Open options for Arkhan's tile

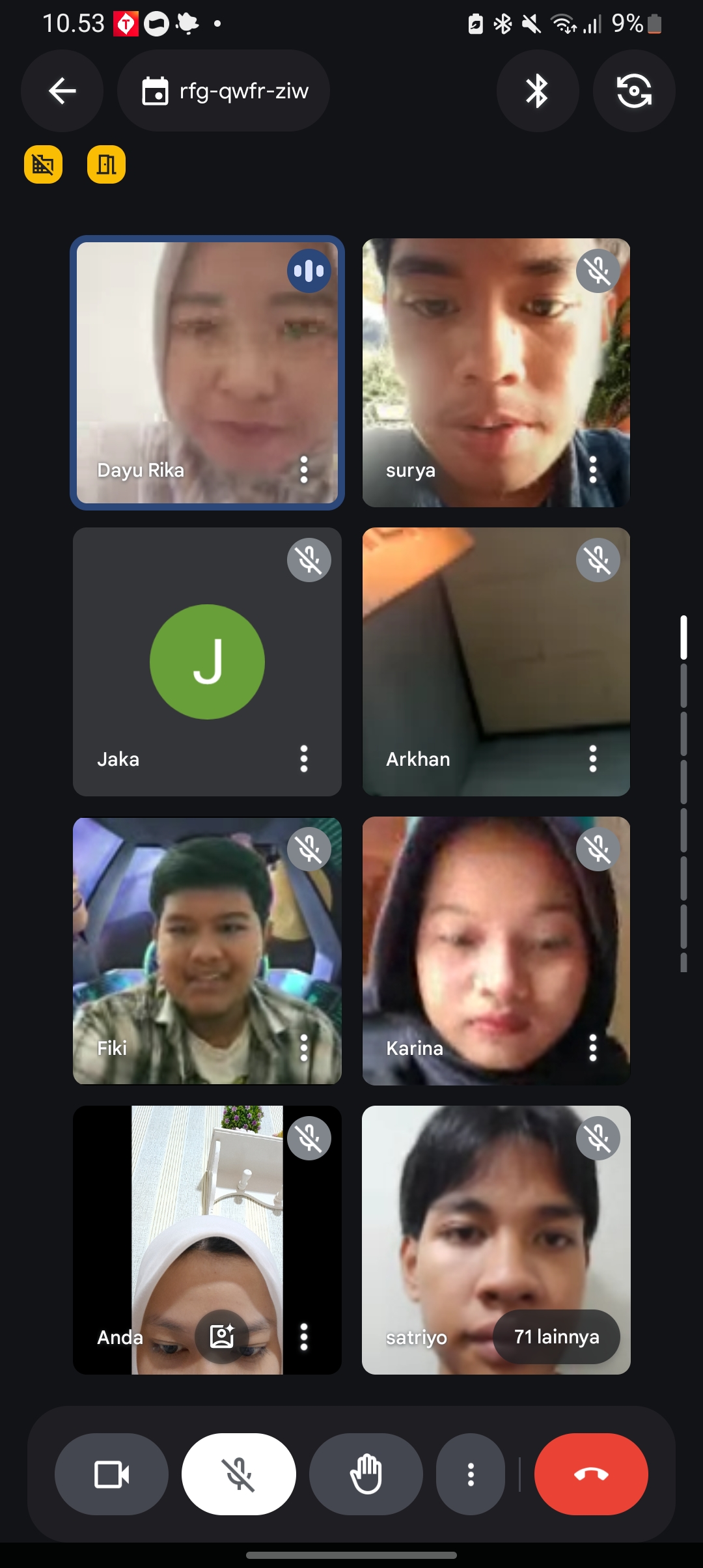point(593,759)
